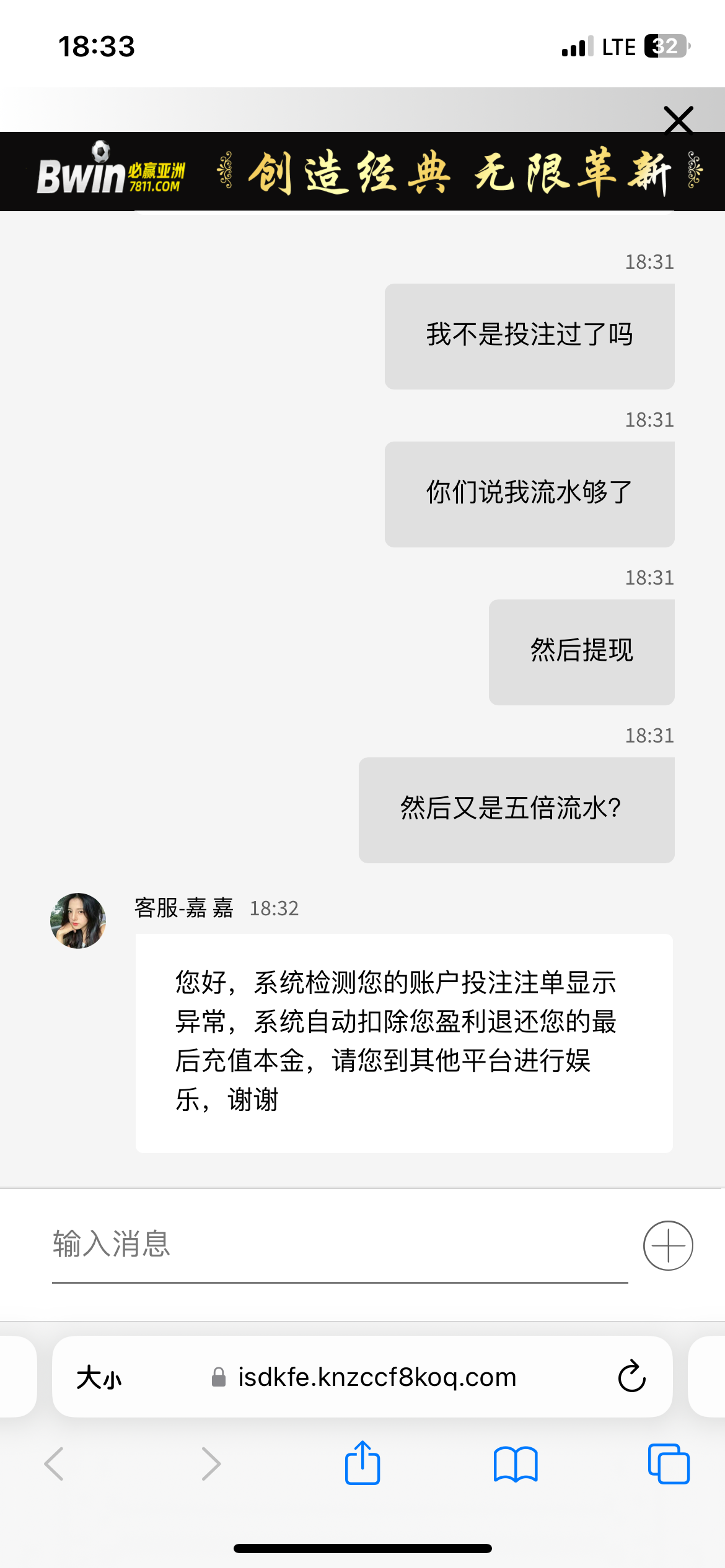This screenshot has width=725, height=1568.
Task: Share this page via Safari share button
Action: tap(362, 1464)
